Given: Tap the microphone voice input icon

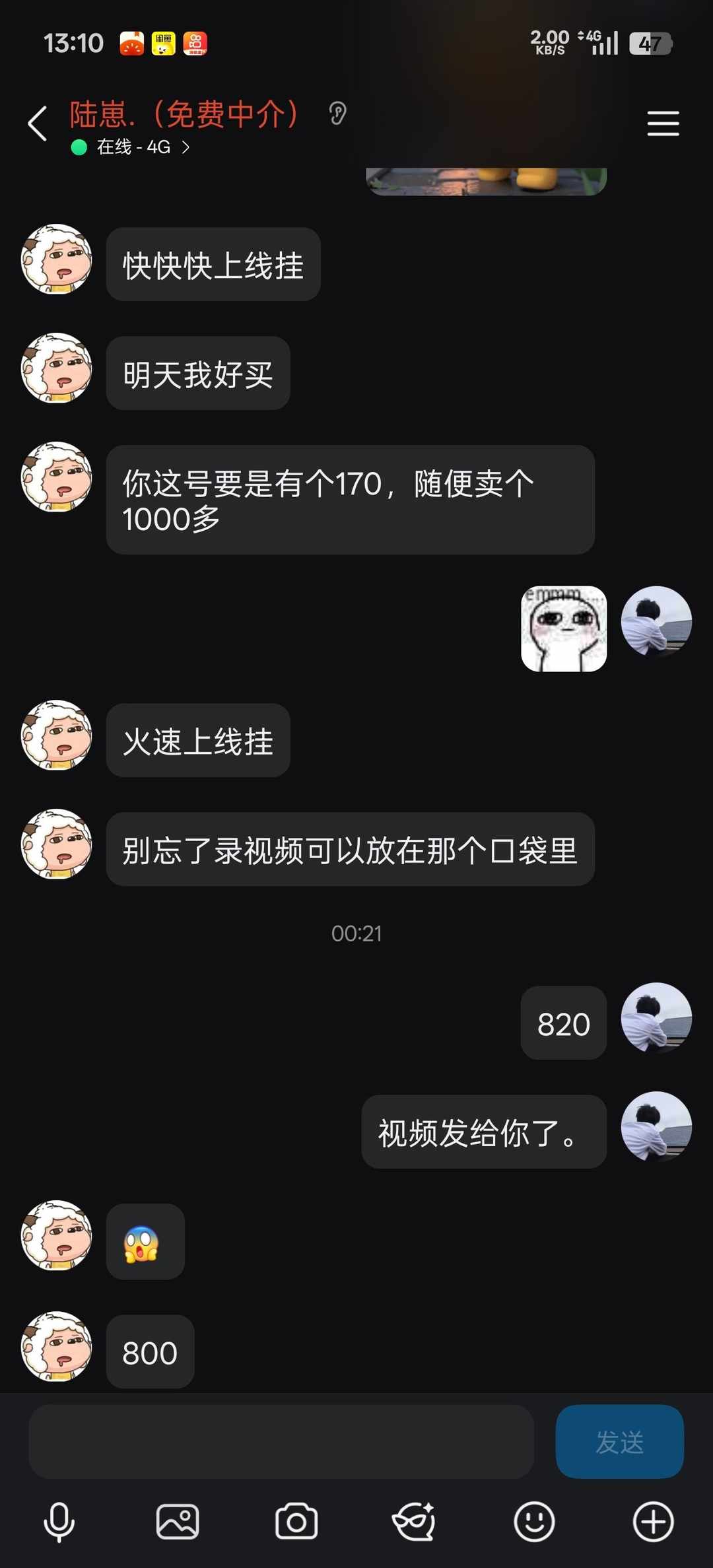Looking at the screenshot, I should 59,1522.
